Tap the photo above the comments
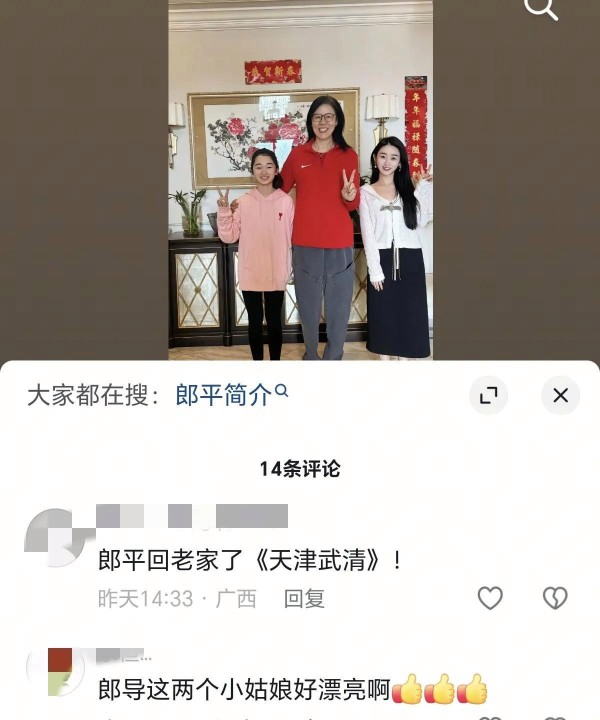The image size is (600, 720). click(x=300, y=180)
